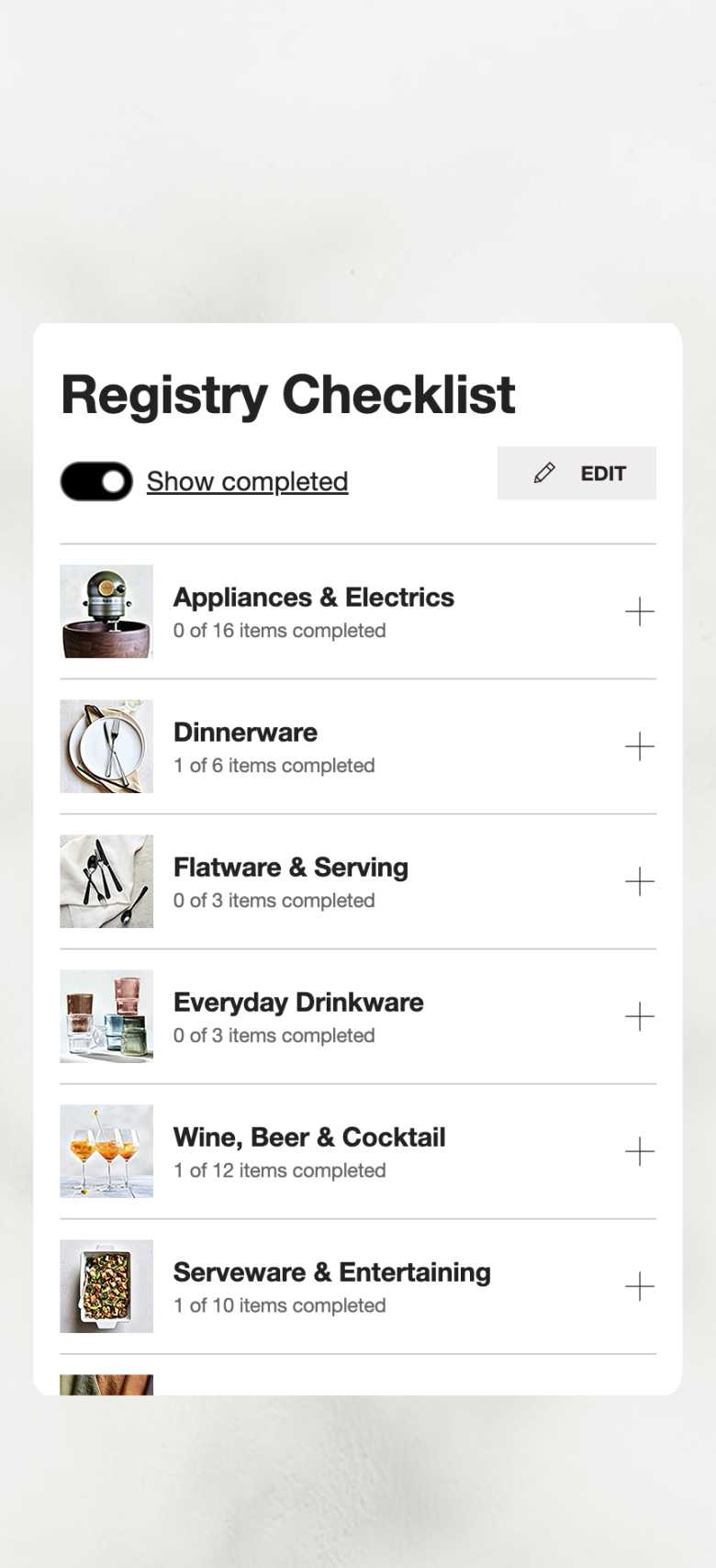Click the casserole dish thumbnail for Serveware & Entertaining
Screen dimensions: 716x1568
coord(106,1286)
